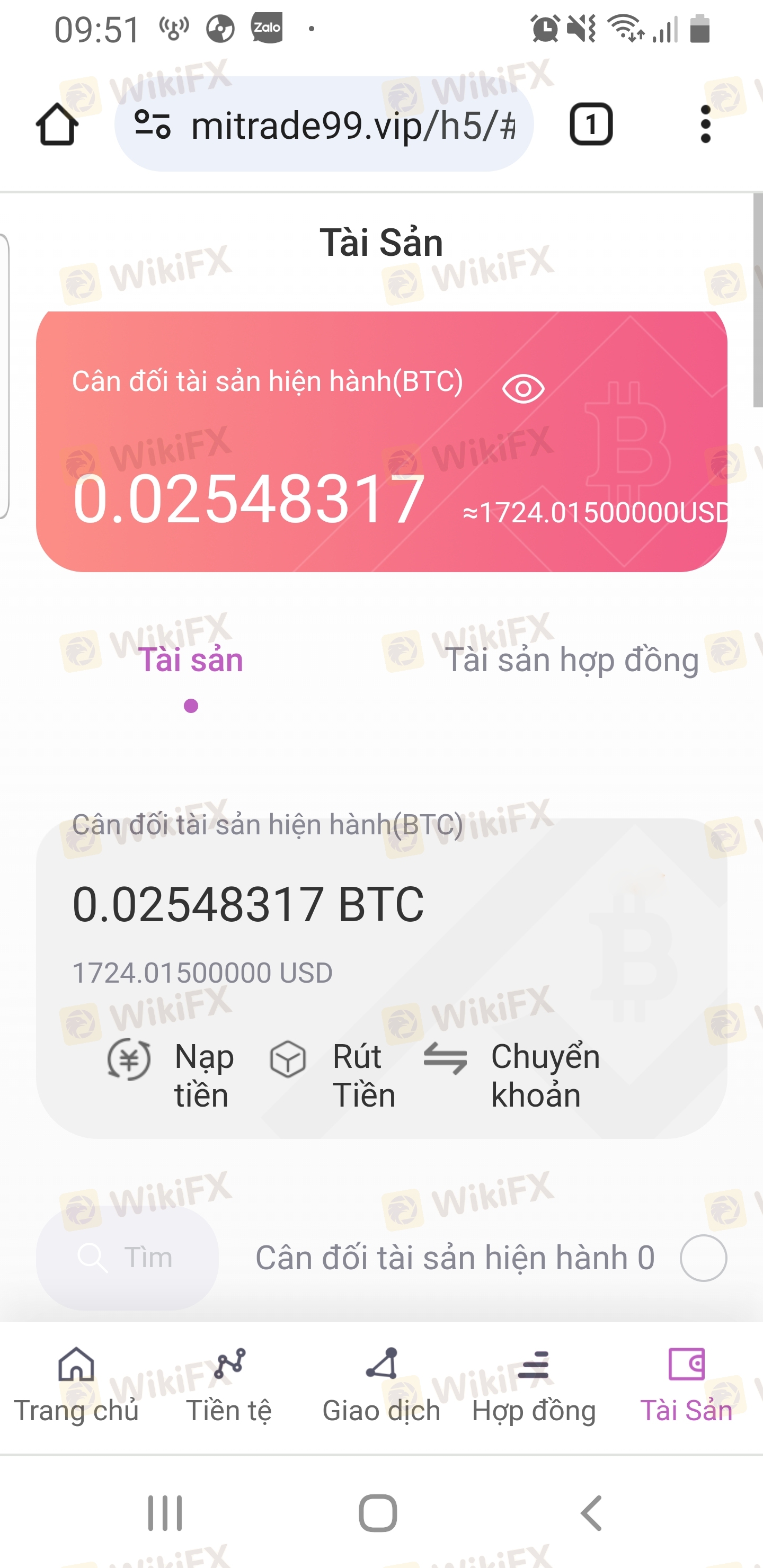Select the Tài sản tab
The width and height of the screenshot is (763, 1568).
point(191,661)
